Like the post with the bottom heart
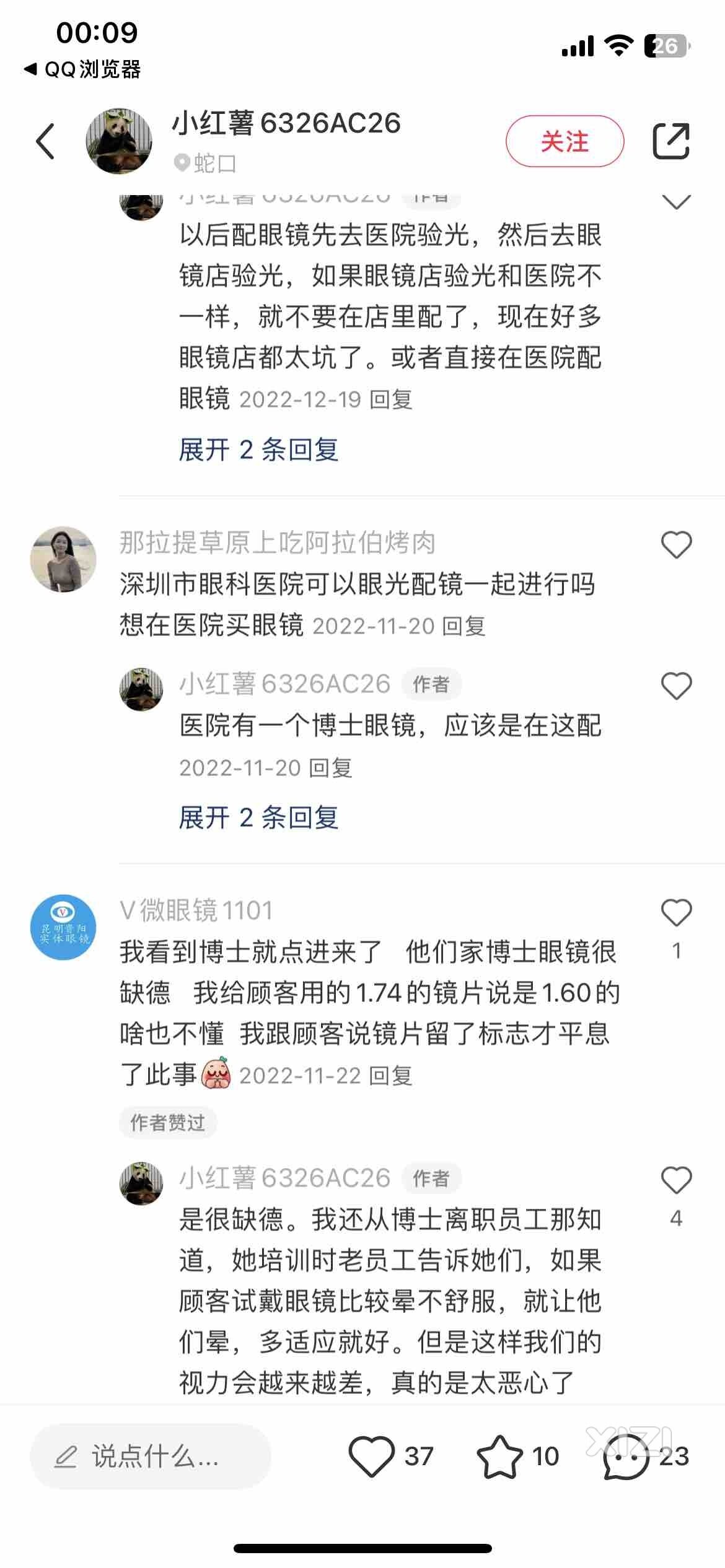The width and height of the screenshot is (725, 1568). (x=371, y=1456)
